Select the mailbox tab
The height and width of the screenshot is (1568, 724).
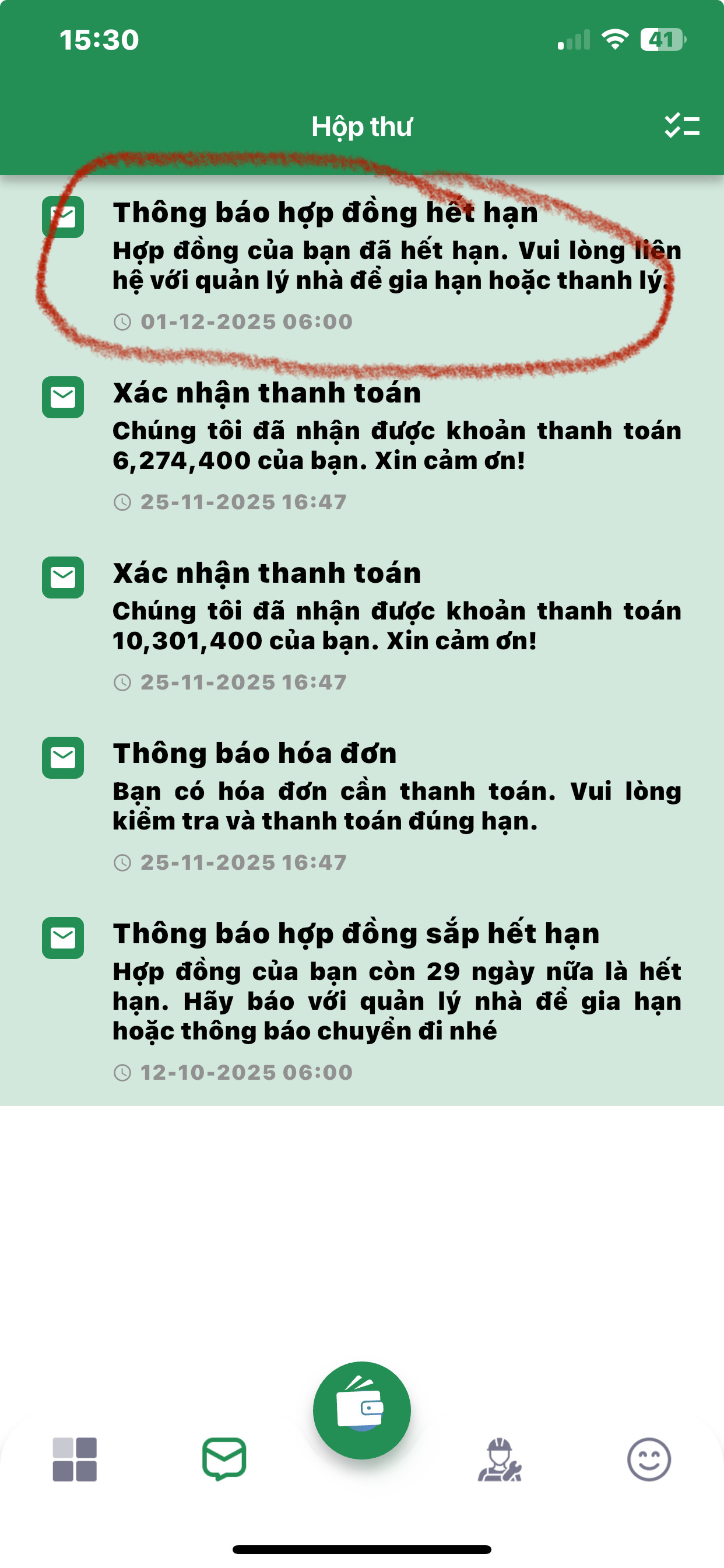tap(224, 1459)
